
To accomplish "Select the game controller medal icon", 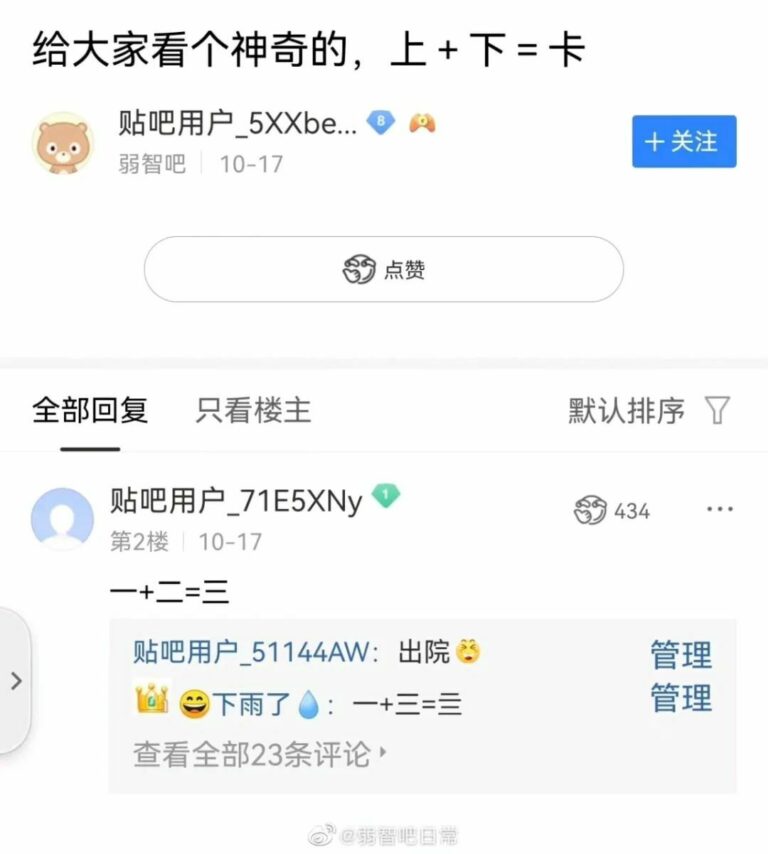I will pos(424,121).
